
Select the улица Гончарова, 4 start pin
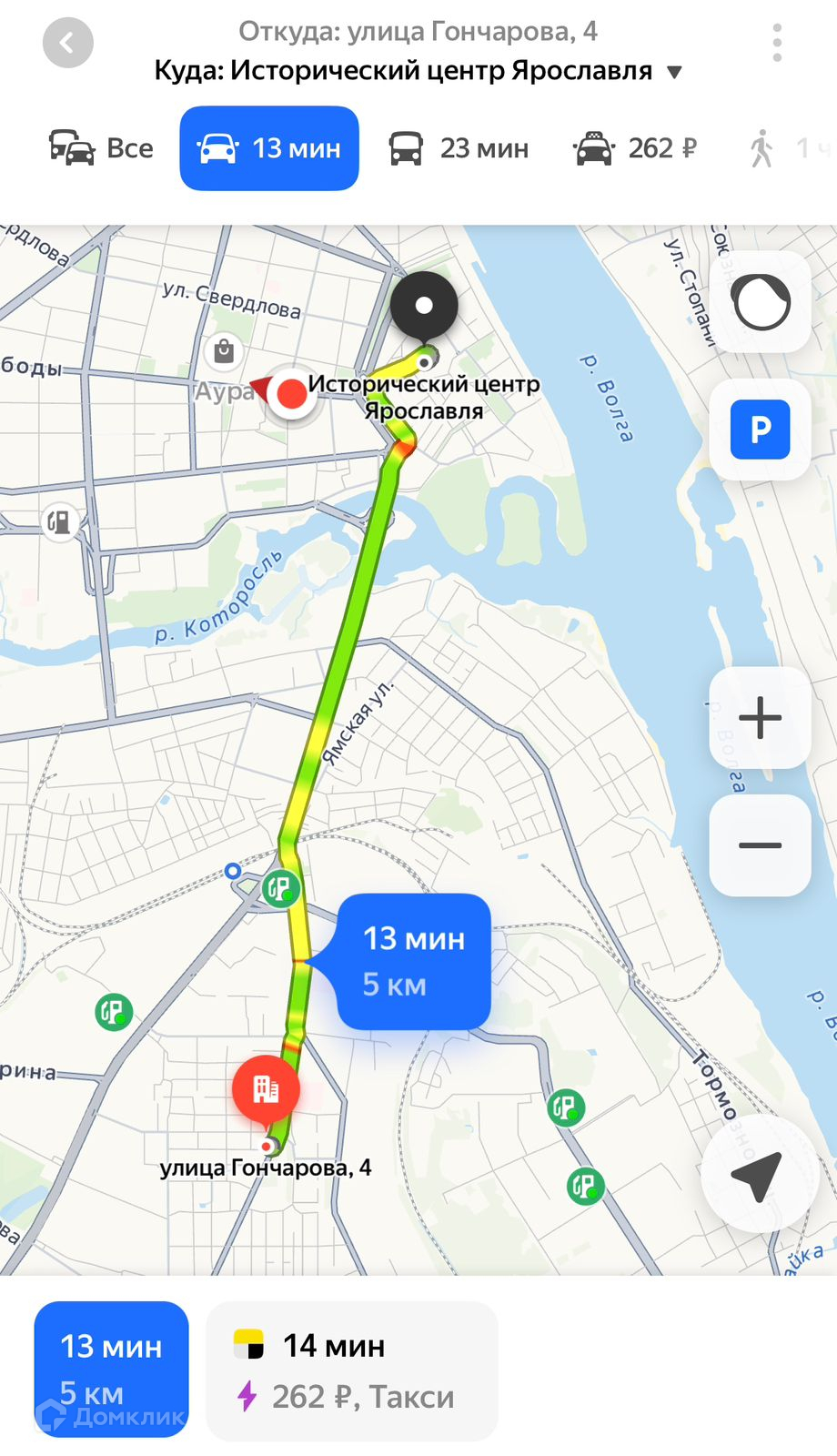(x=266, y=1089)
